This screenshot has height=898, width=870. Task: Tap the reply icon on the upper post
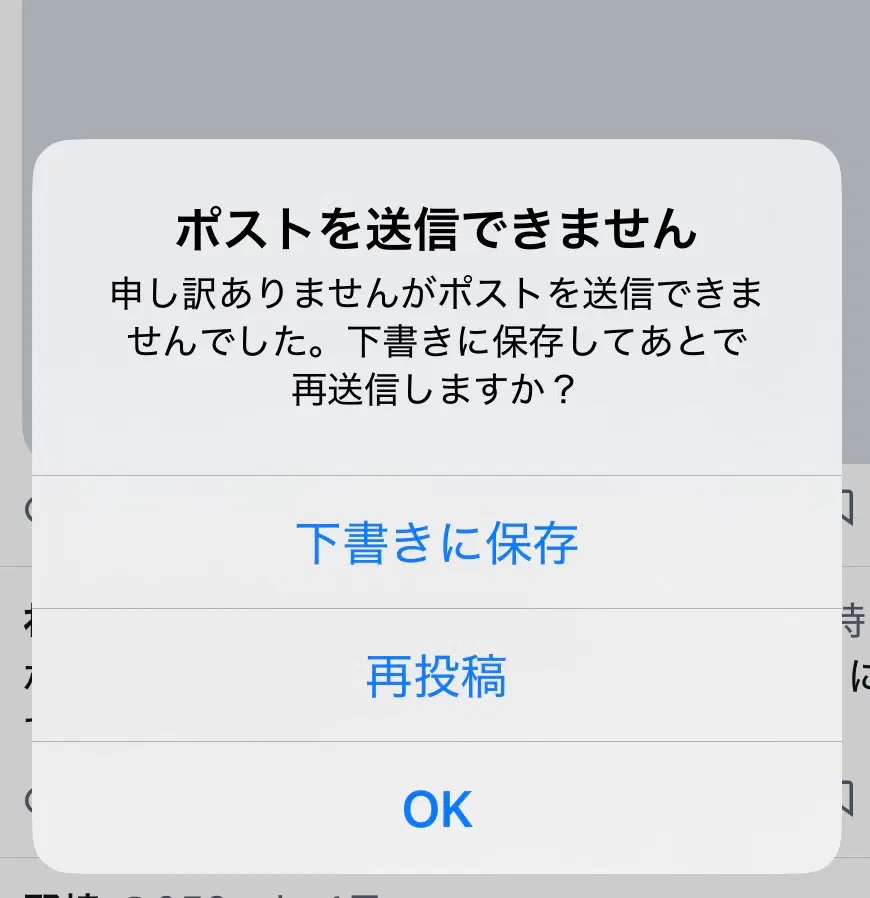(25, 508)
